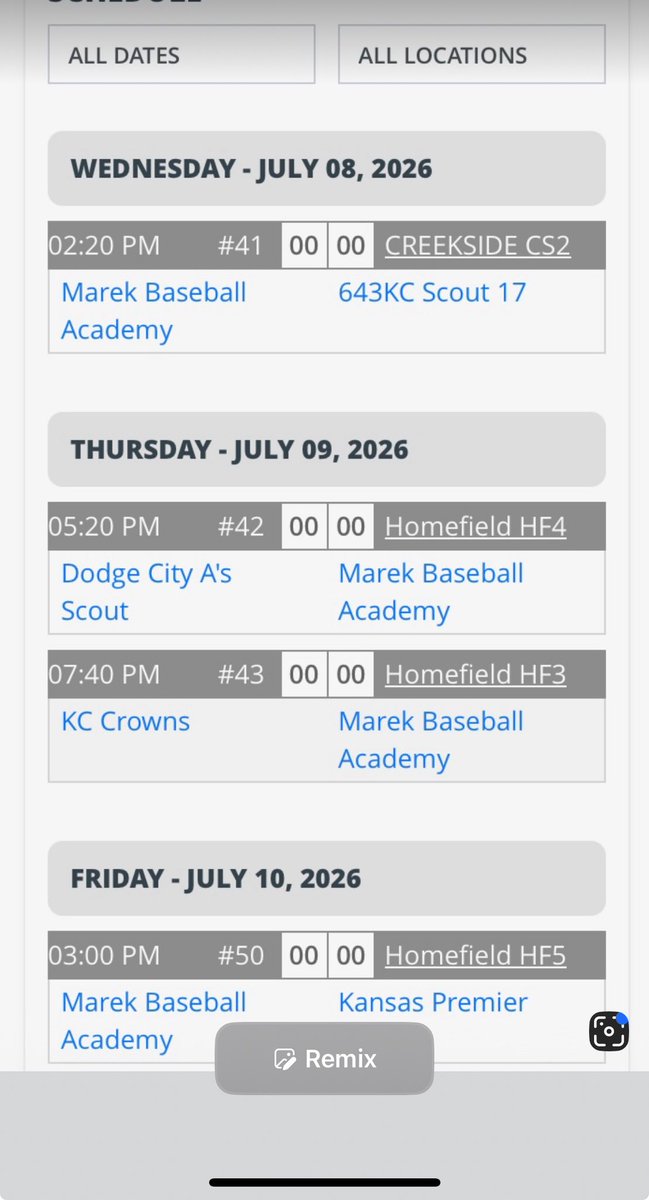Open the ALL LOCATIONS dropdown filter

tap(471, 54)
